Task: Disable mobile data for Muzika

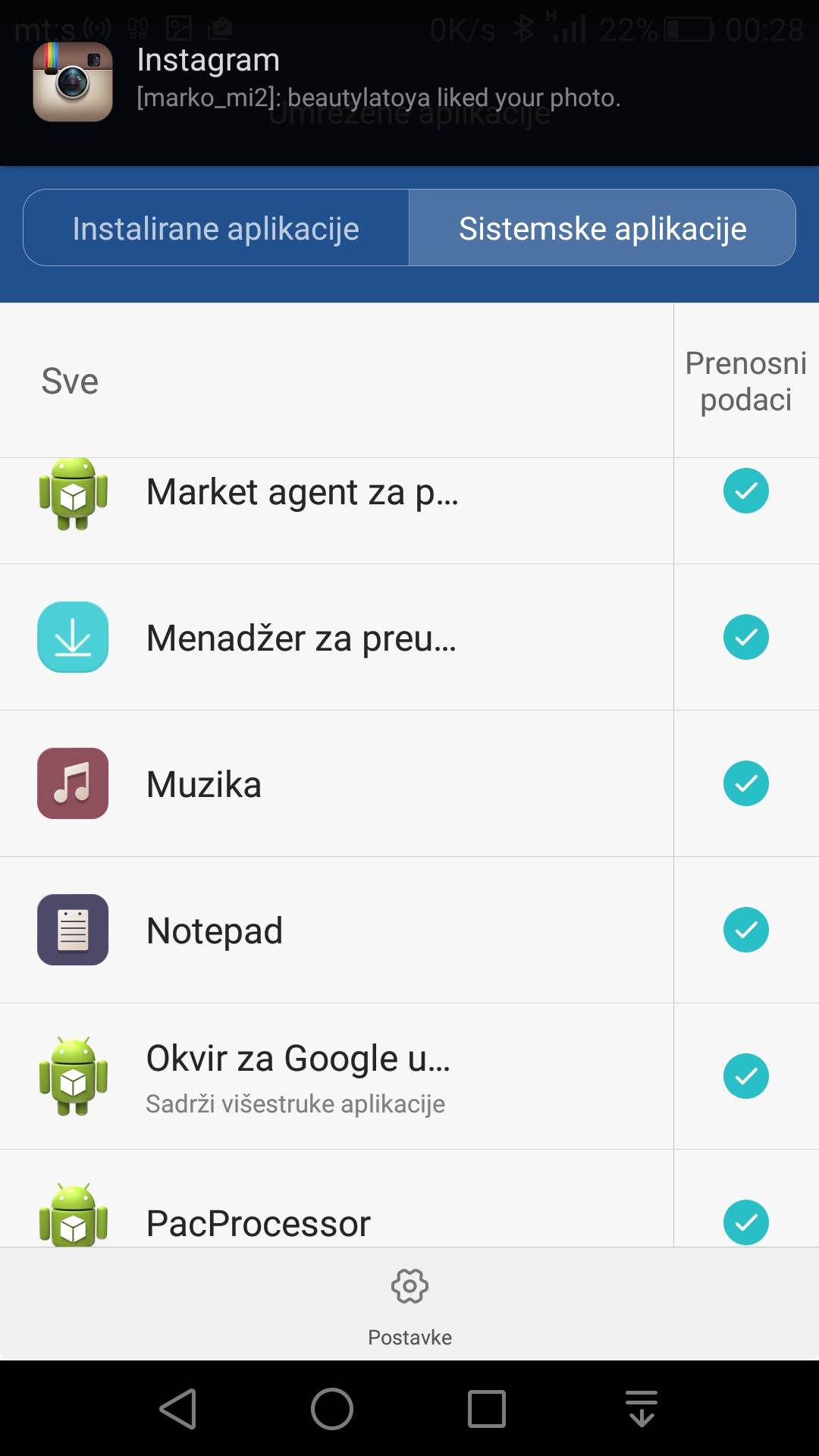Action: 745,783
